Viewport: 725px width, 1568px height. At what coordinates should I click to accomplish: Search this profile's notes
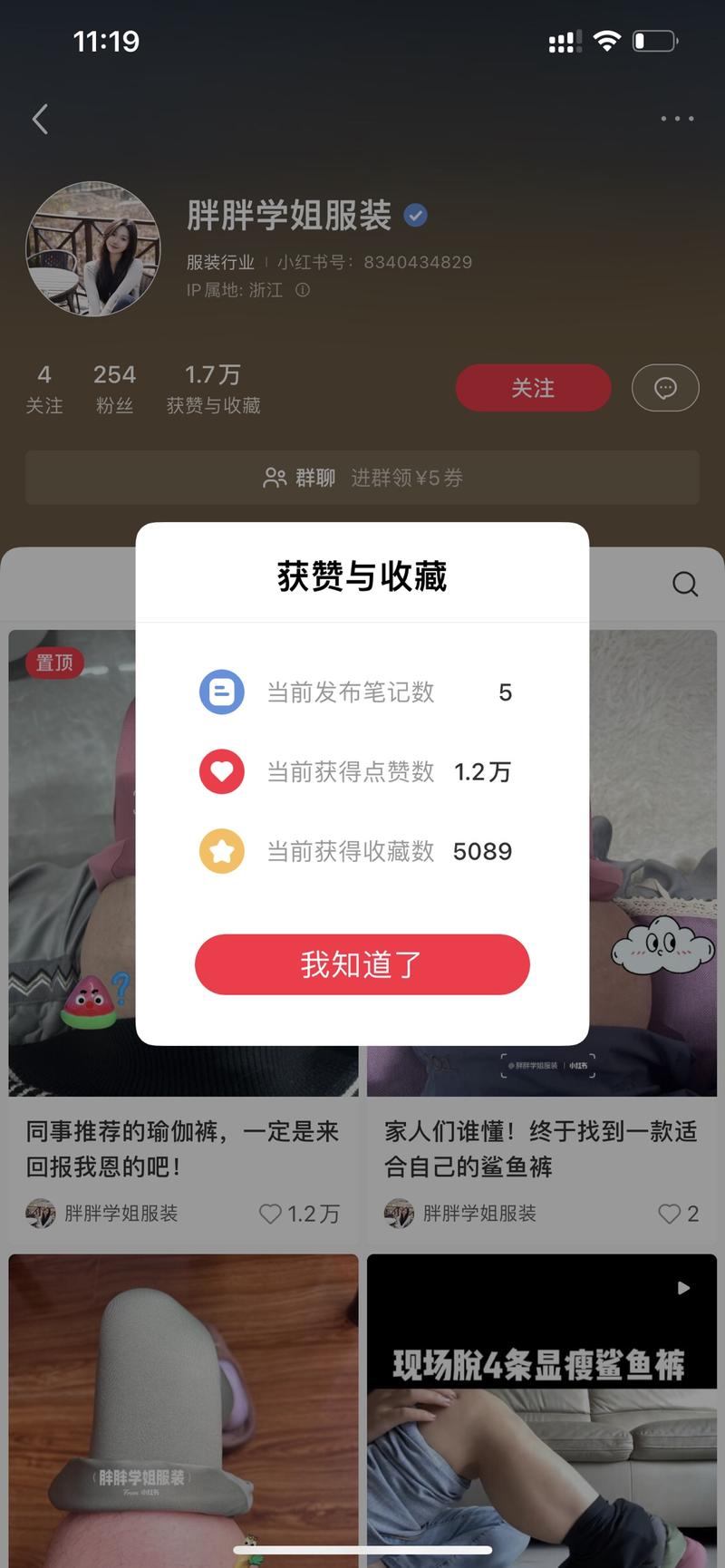click(x=685, y=585)
